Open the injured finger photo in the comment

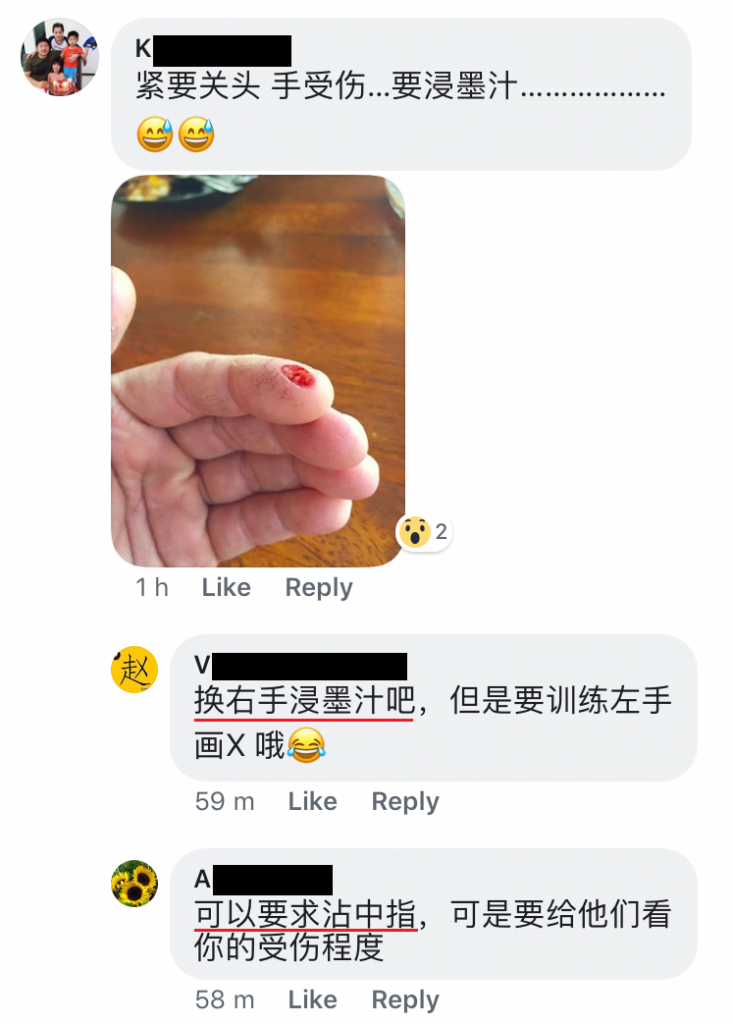pyautogui.click(x=258, y=370)
